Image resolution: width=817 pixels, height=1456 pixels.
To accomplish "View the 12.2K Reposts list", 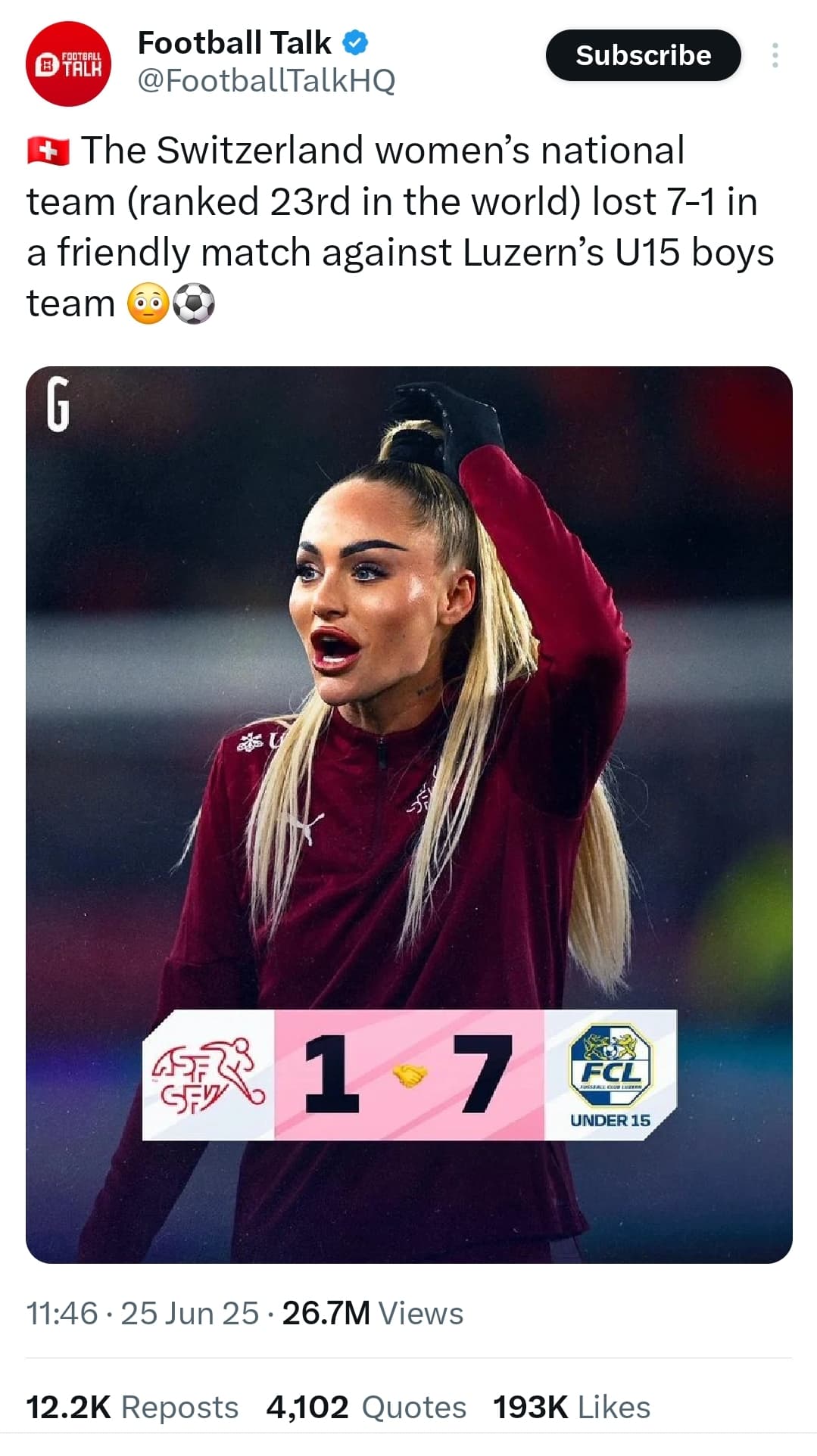I will click(x=133, y=1408).
